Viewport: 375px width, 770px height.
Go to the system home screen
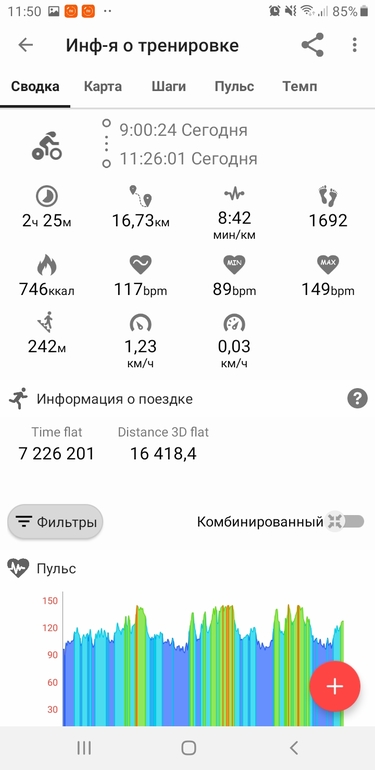coord(188,748)
